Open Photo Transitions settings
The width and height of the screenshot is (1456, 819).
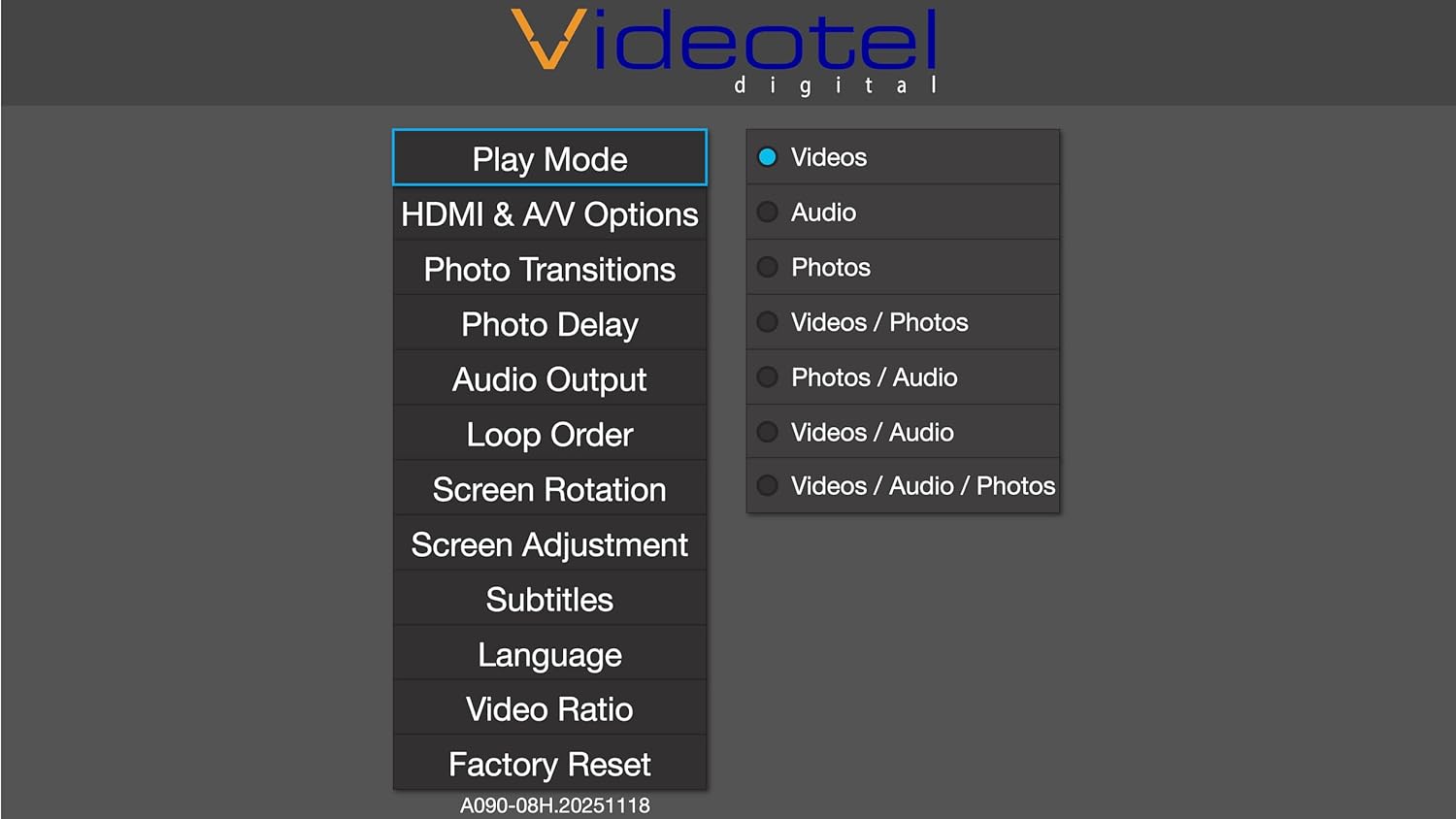pos(549,269)
